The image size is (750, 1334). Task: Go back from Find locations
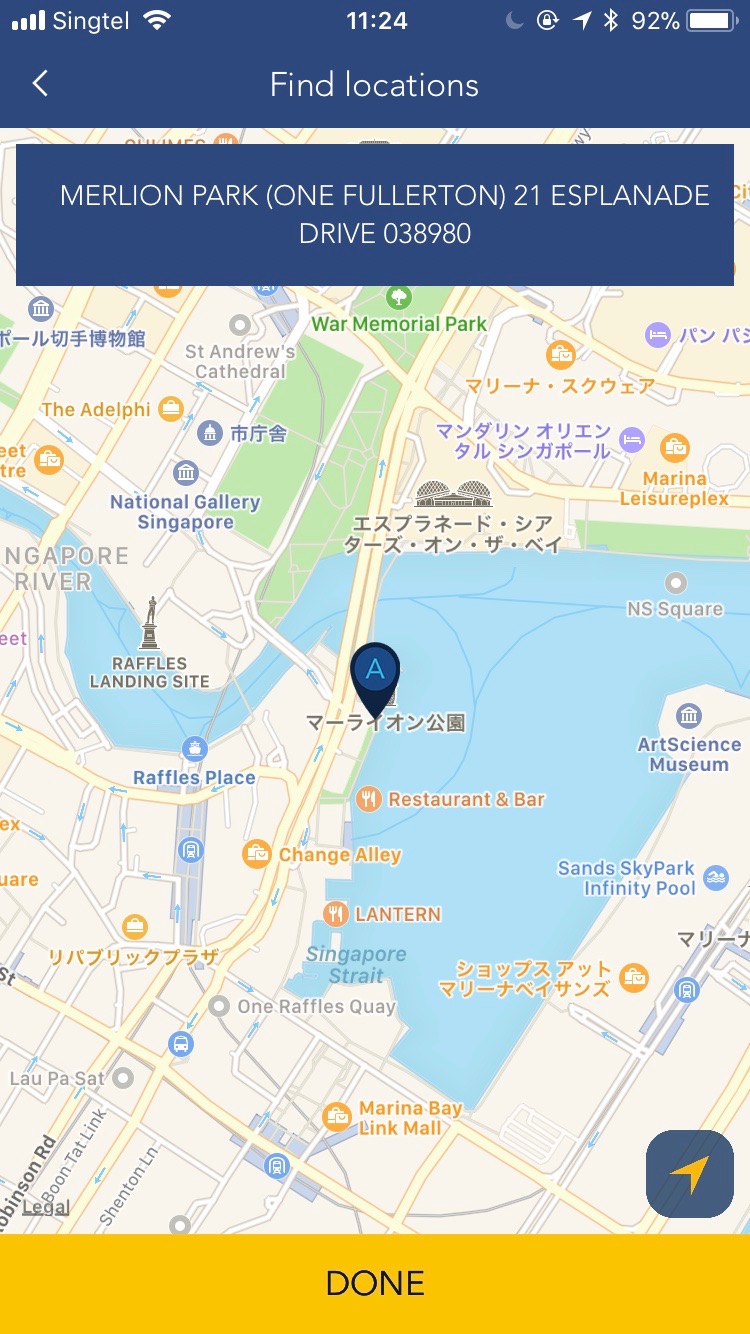coord(40,84)
